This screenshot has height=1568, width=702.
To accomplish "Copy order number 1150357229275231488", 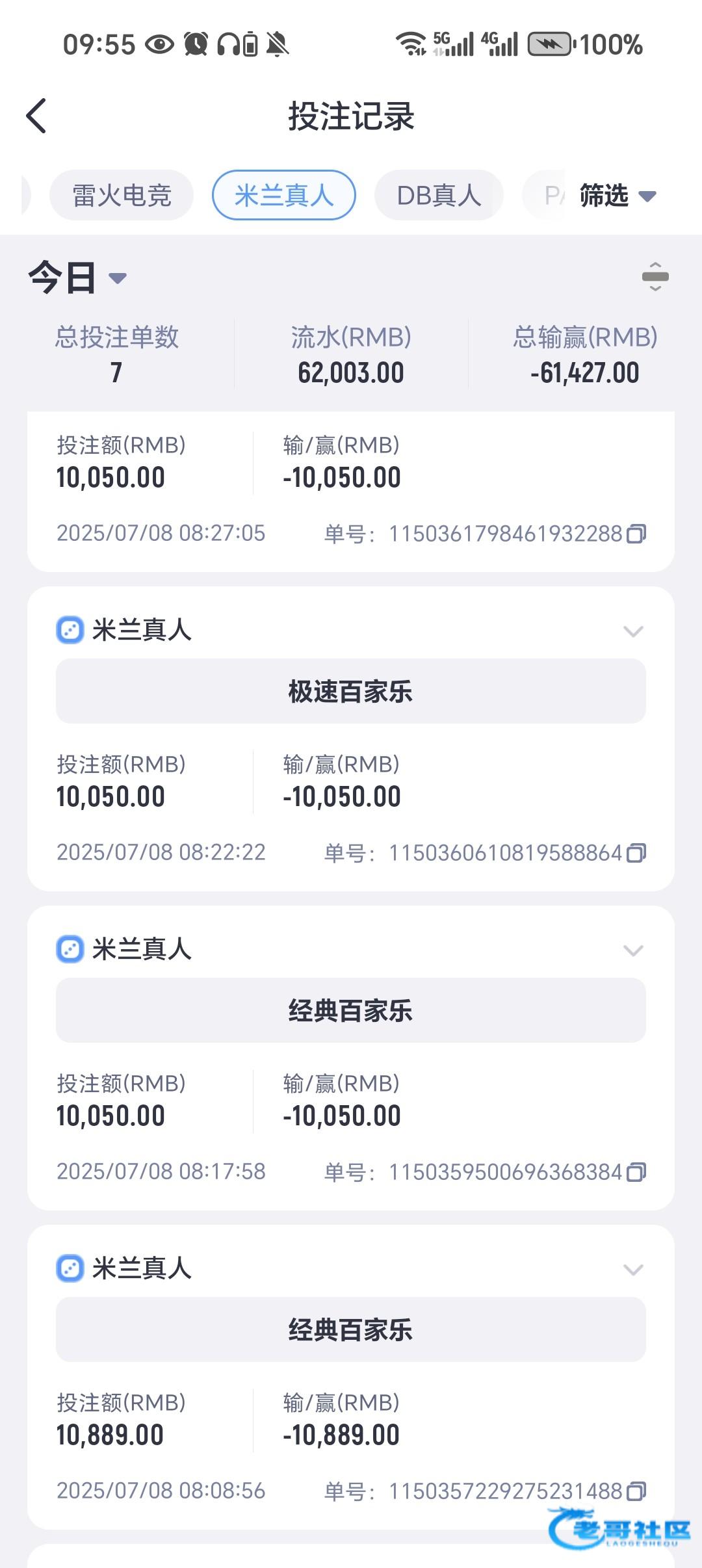I will click(x=636, y=1491).
